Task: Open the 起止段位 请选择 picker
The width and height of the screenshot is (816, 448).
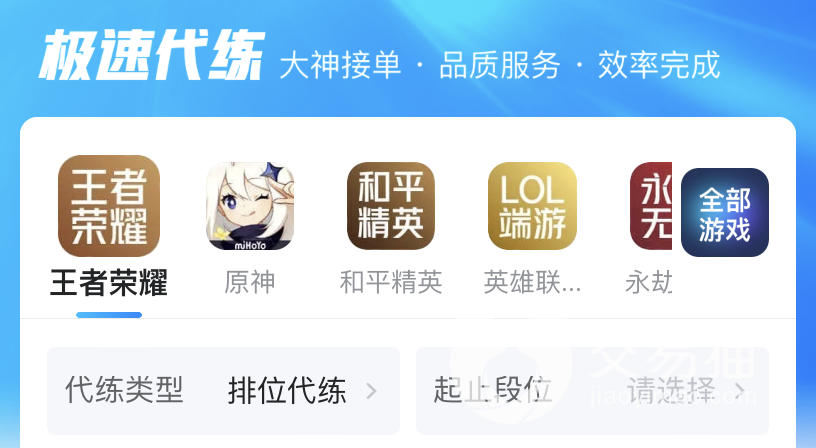Action: click(x=592, y=391)
